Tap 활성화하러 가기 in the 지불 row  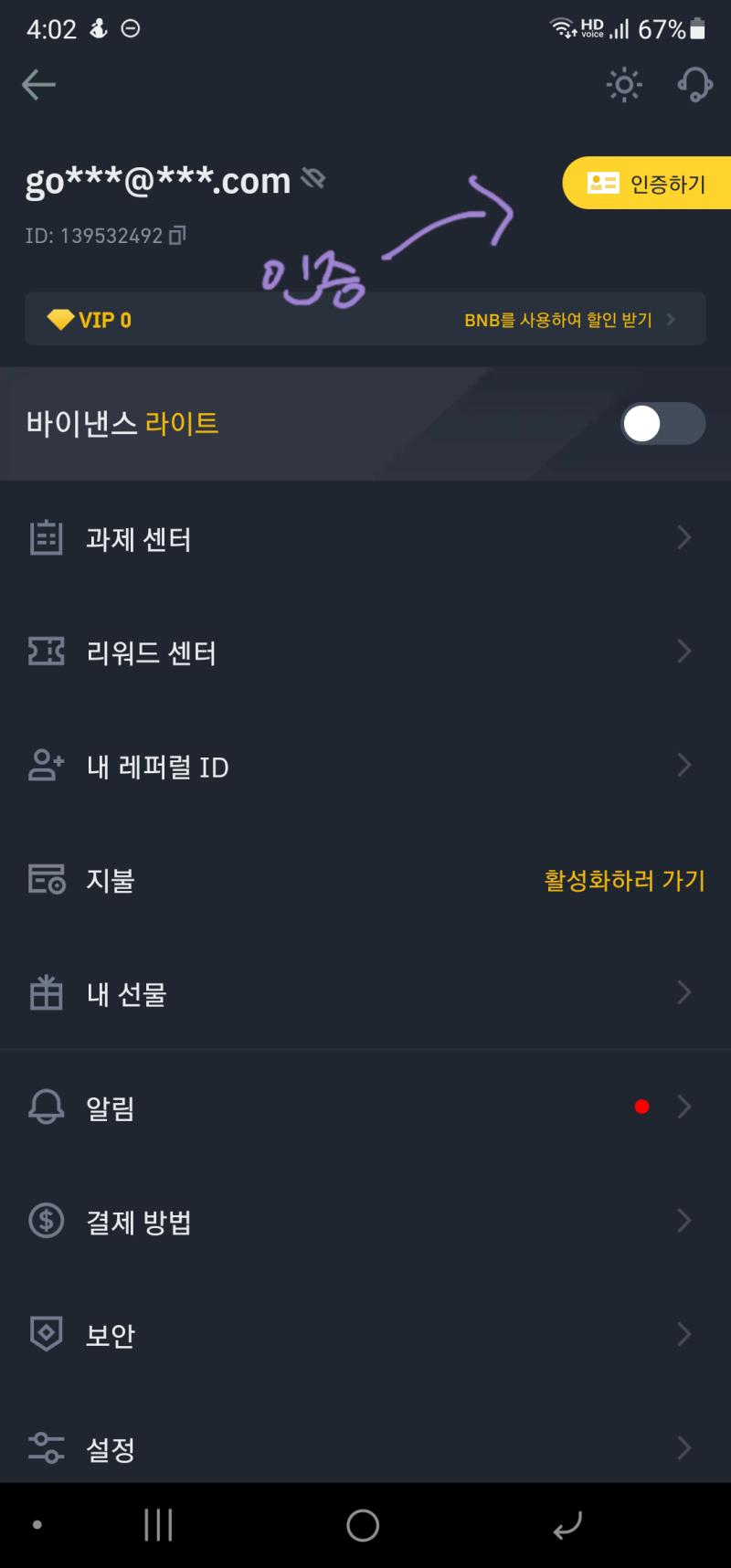[625, 880]
